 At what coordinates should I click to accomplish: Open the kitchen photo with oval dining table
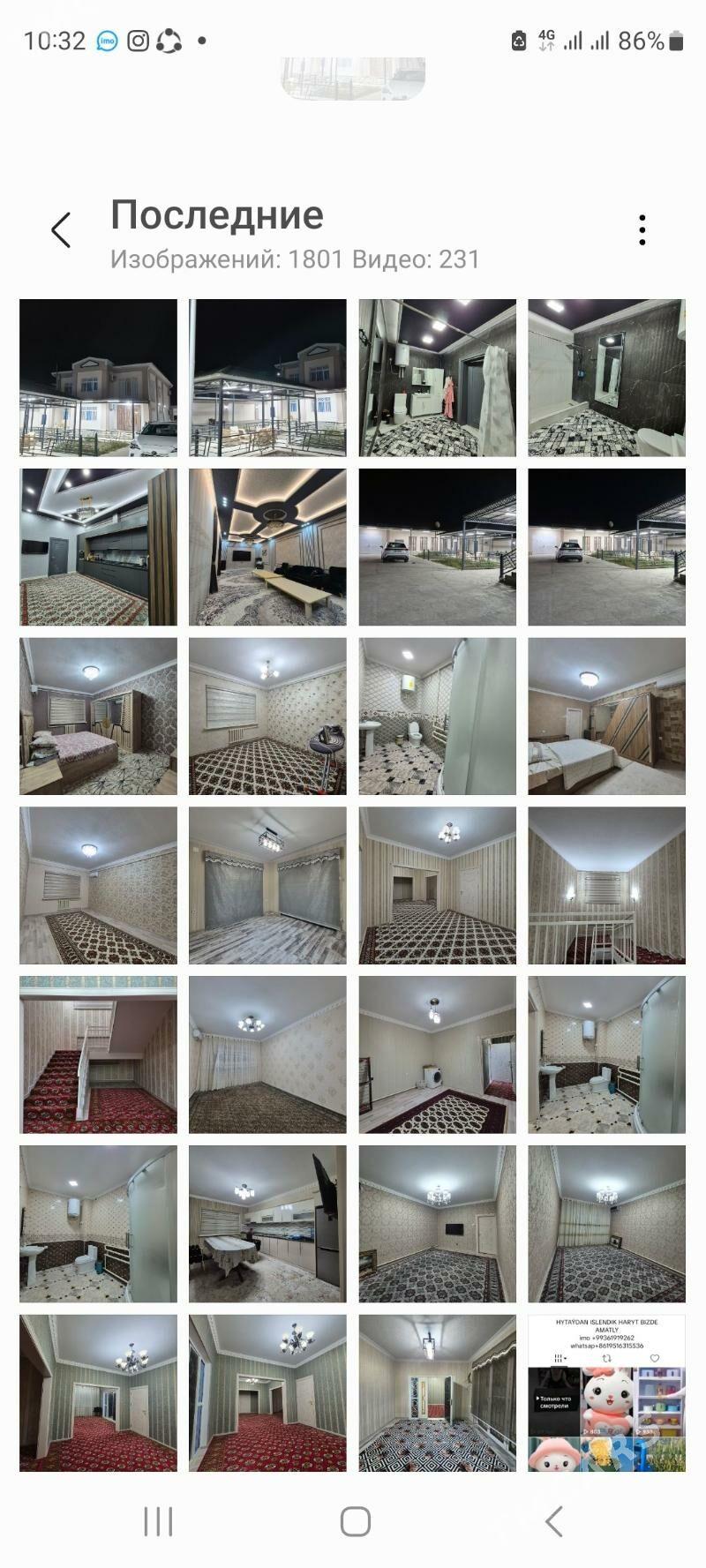(267, 1225)
